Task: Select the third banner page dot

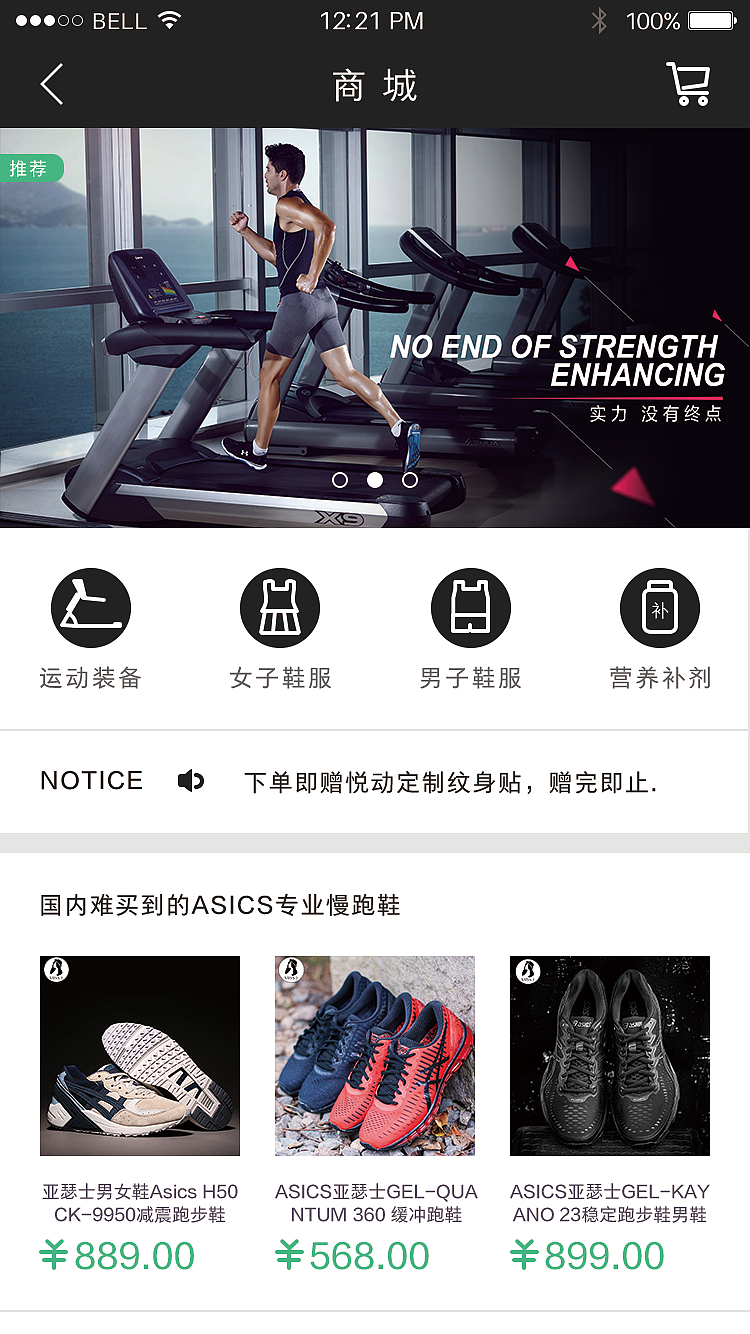Action: 410,480
